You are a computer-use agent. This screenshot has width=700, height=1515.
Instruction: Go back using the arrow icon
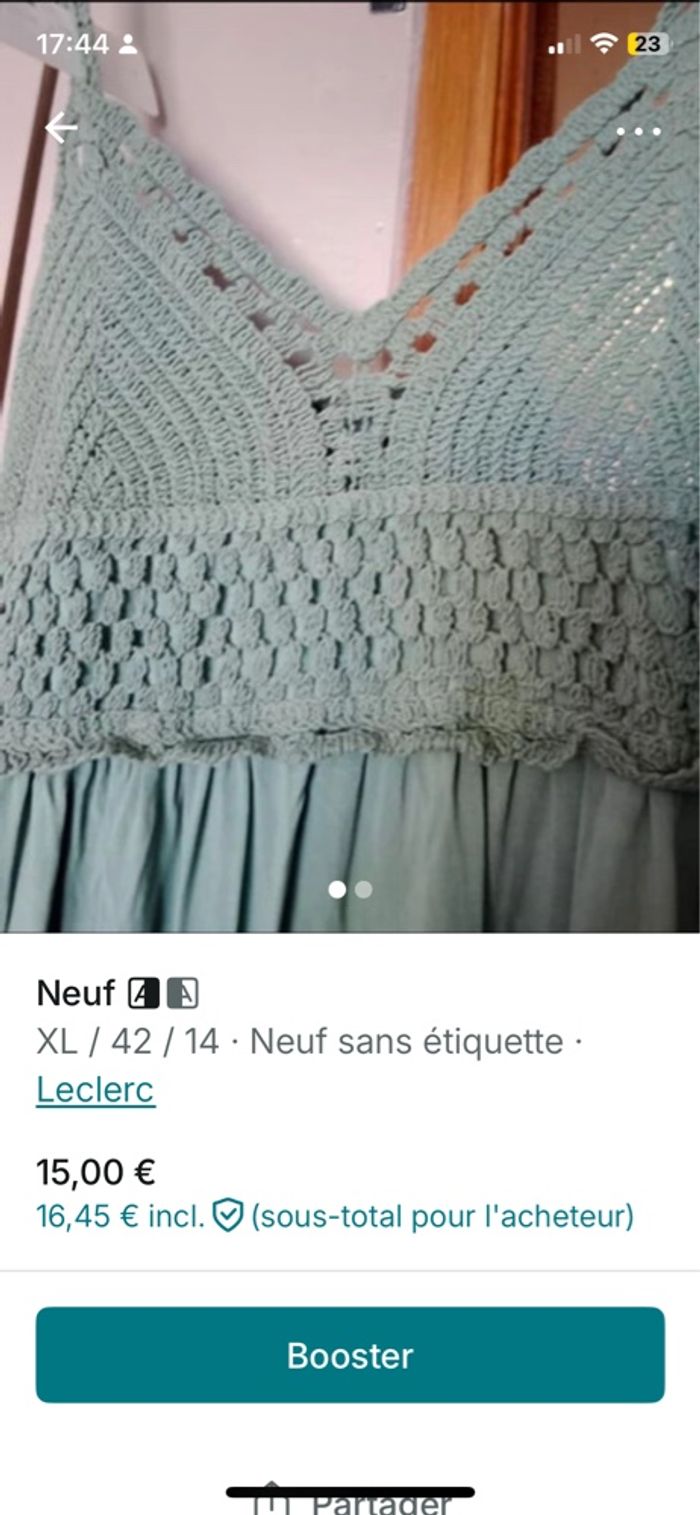point(61,128)
